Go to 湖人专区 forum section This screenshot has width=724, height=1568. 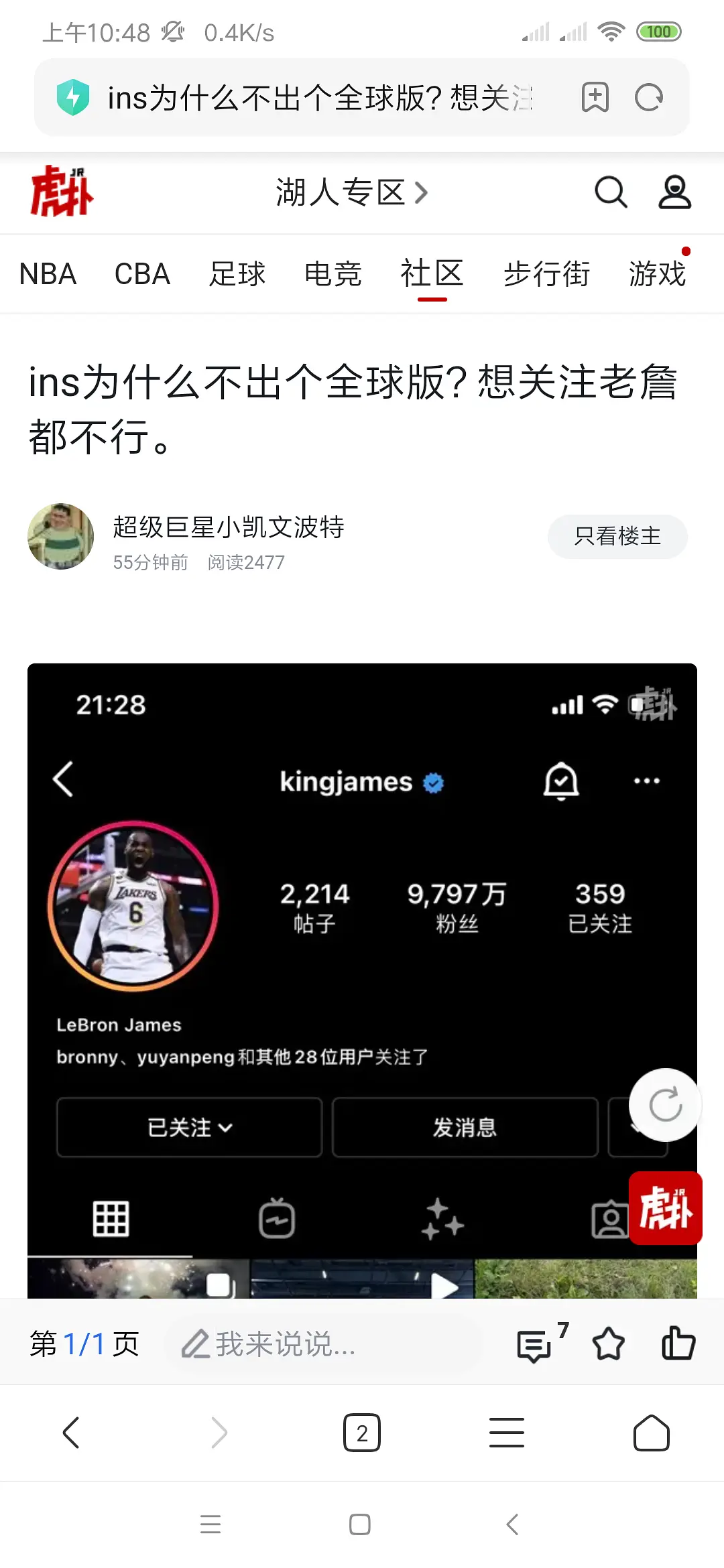tap(351, 193)
